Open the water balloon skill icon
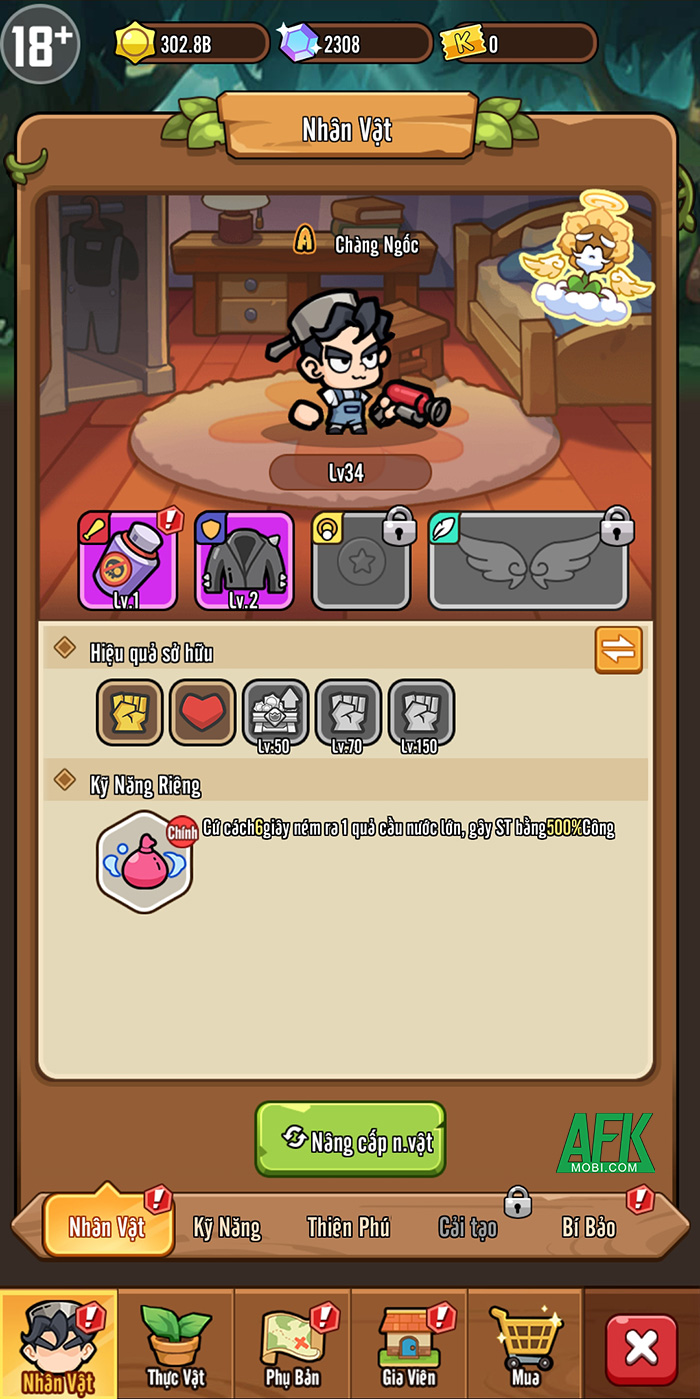The width and height of the screenshot is (700, 1399). pos(146,861)
